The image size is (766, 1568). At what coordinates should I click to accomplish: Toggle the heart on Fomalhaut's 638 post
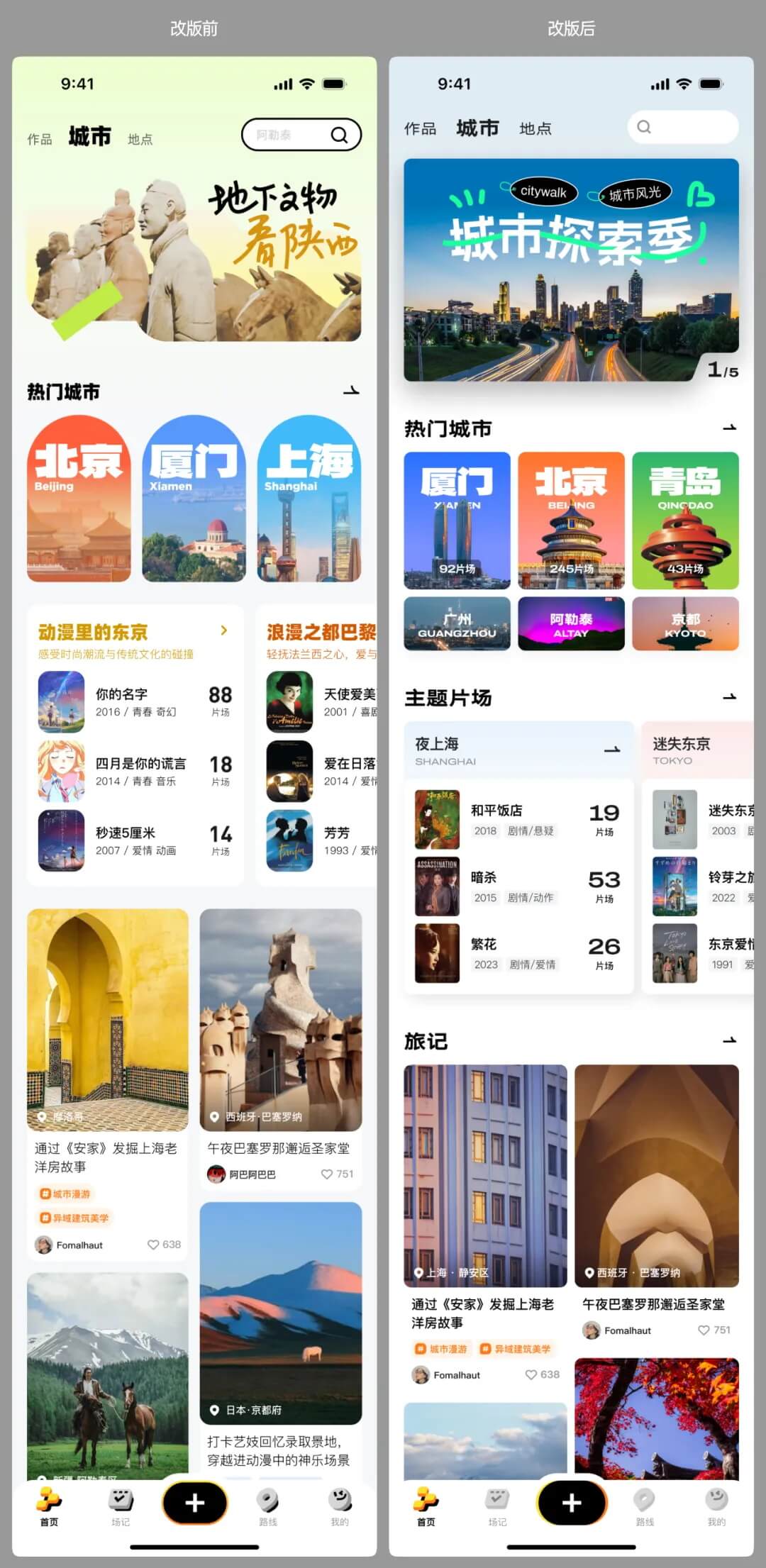point(532,1374)
